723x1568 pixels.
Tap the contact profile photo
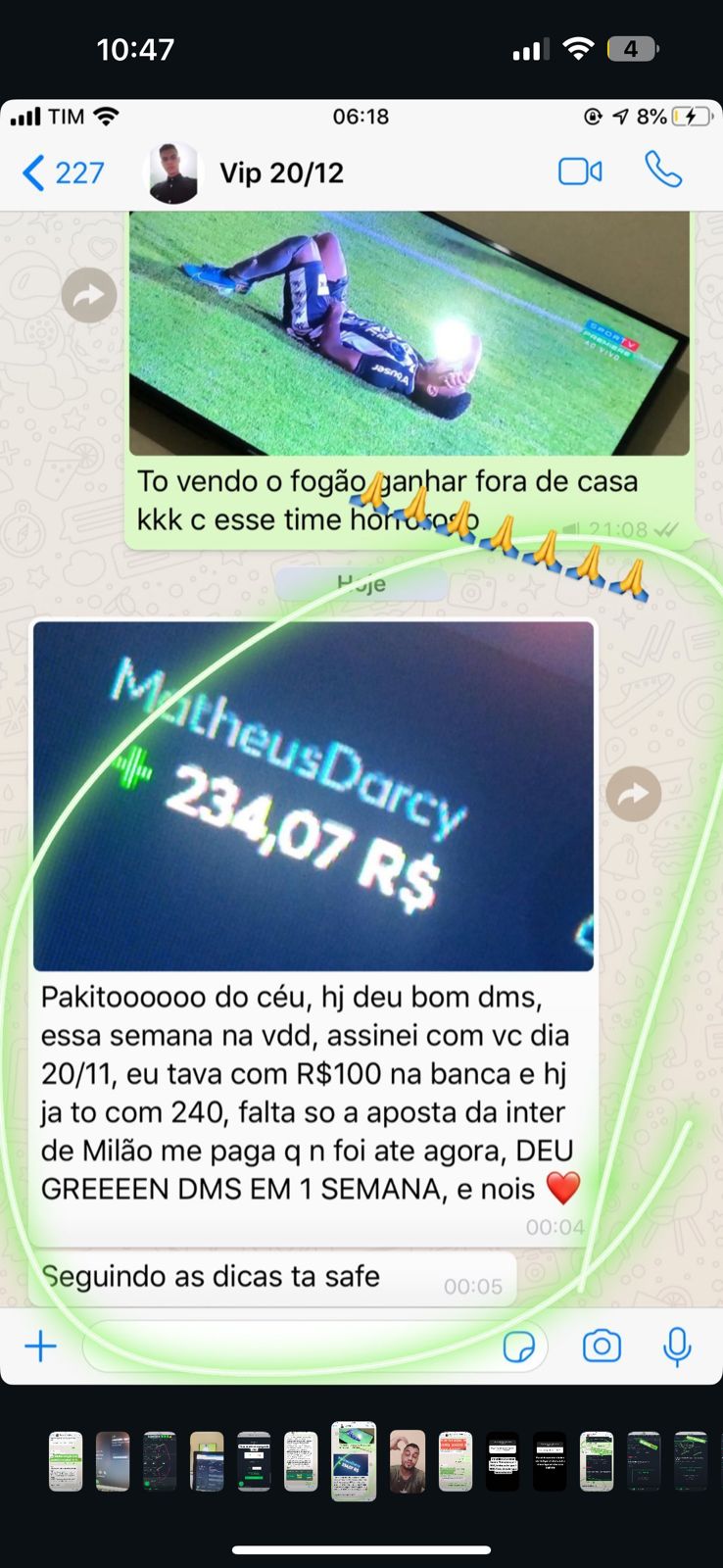(x=172, y=171)
